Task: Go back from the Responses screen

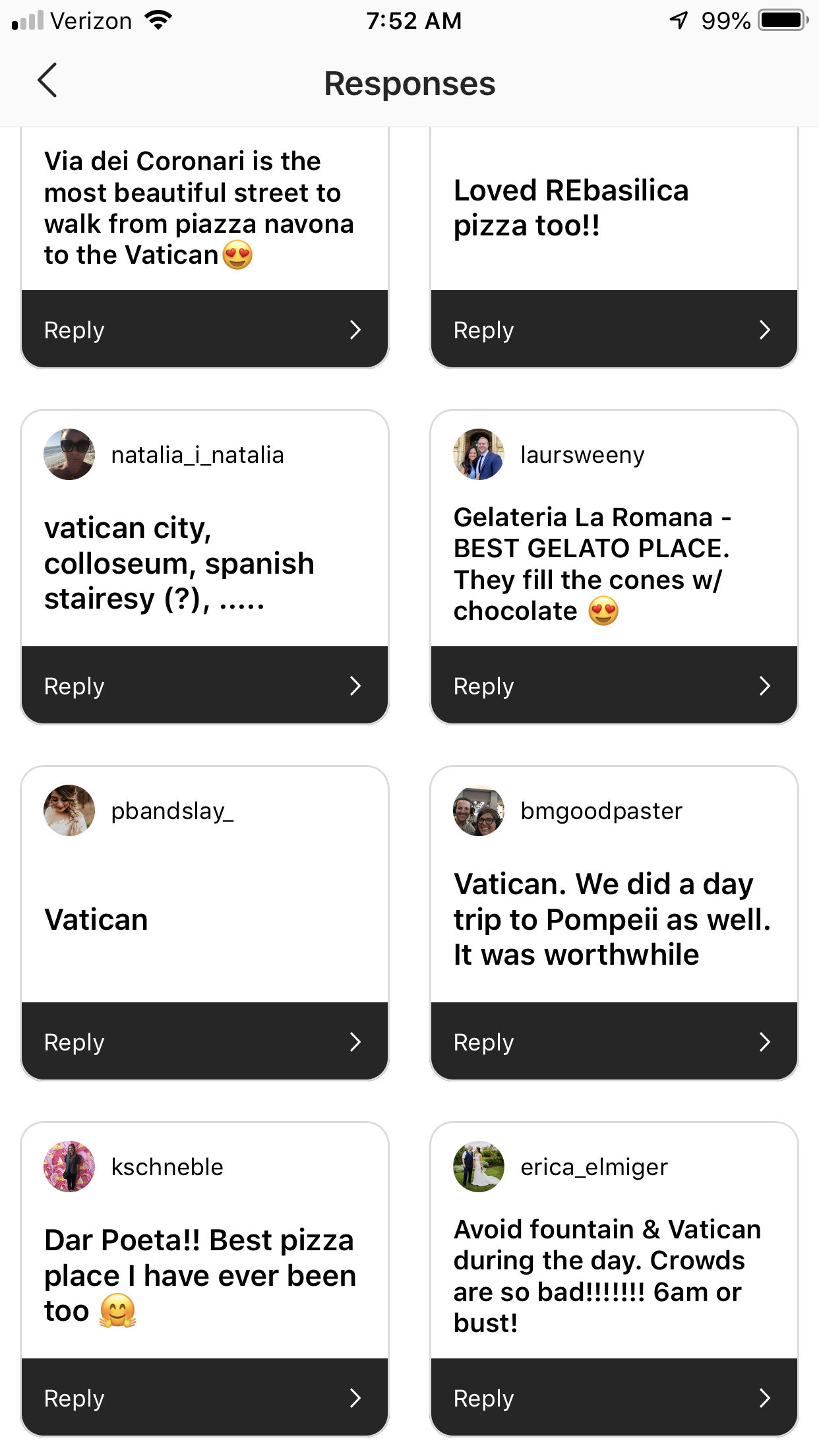Action: (x=47, y=81)
